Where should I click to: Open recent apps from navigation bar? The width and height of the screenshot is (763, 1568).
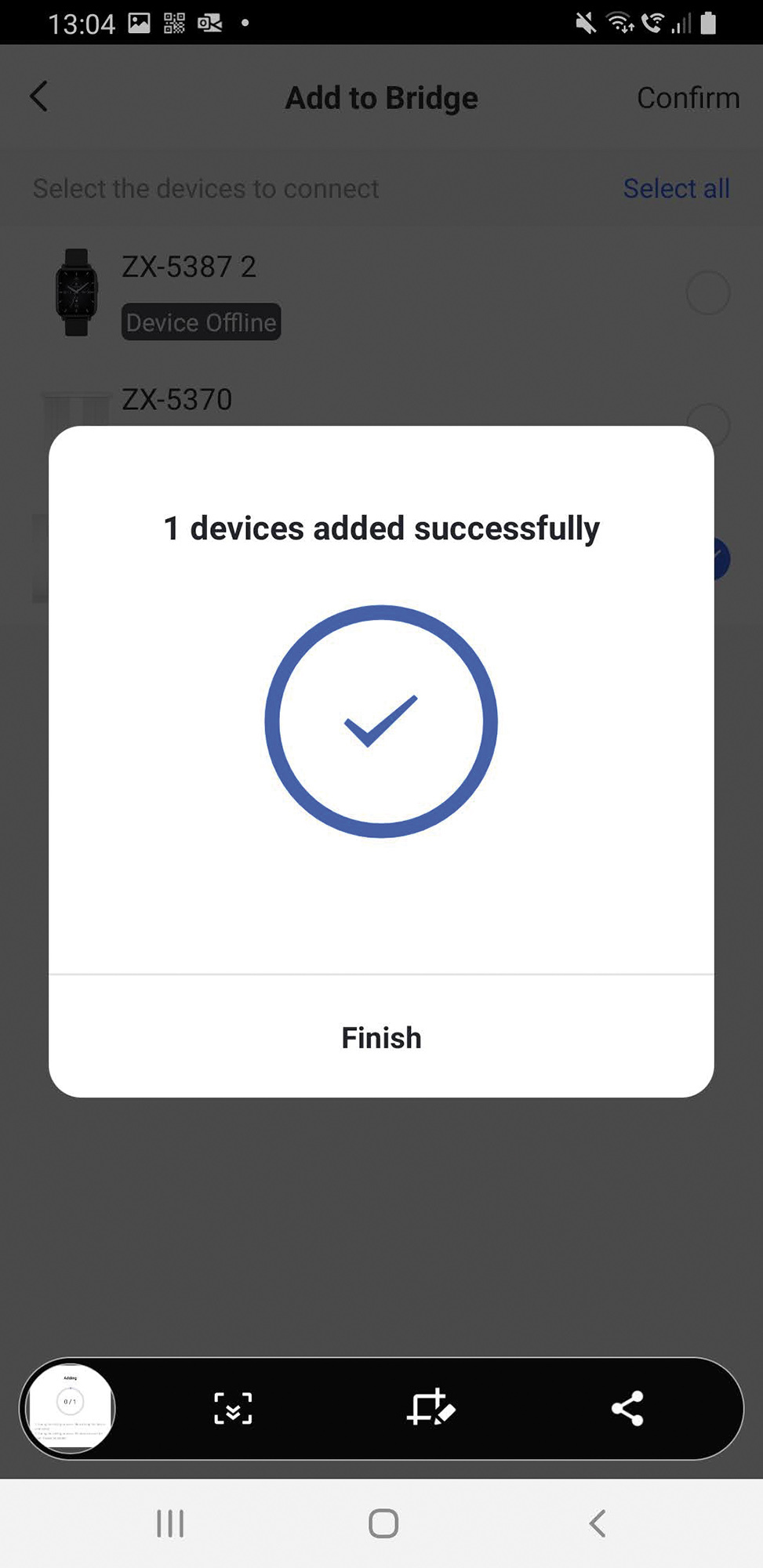[x=170, y=1524]
